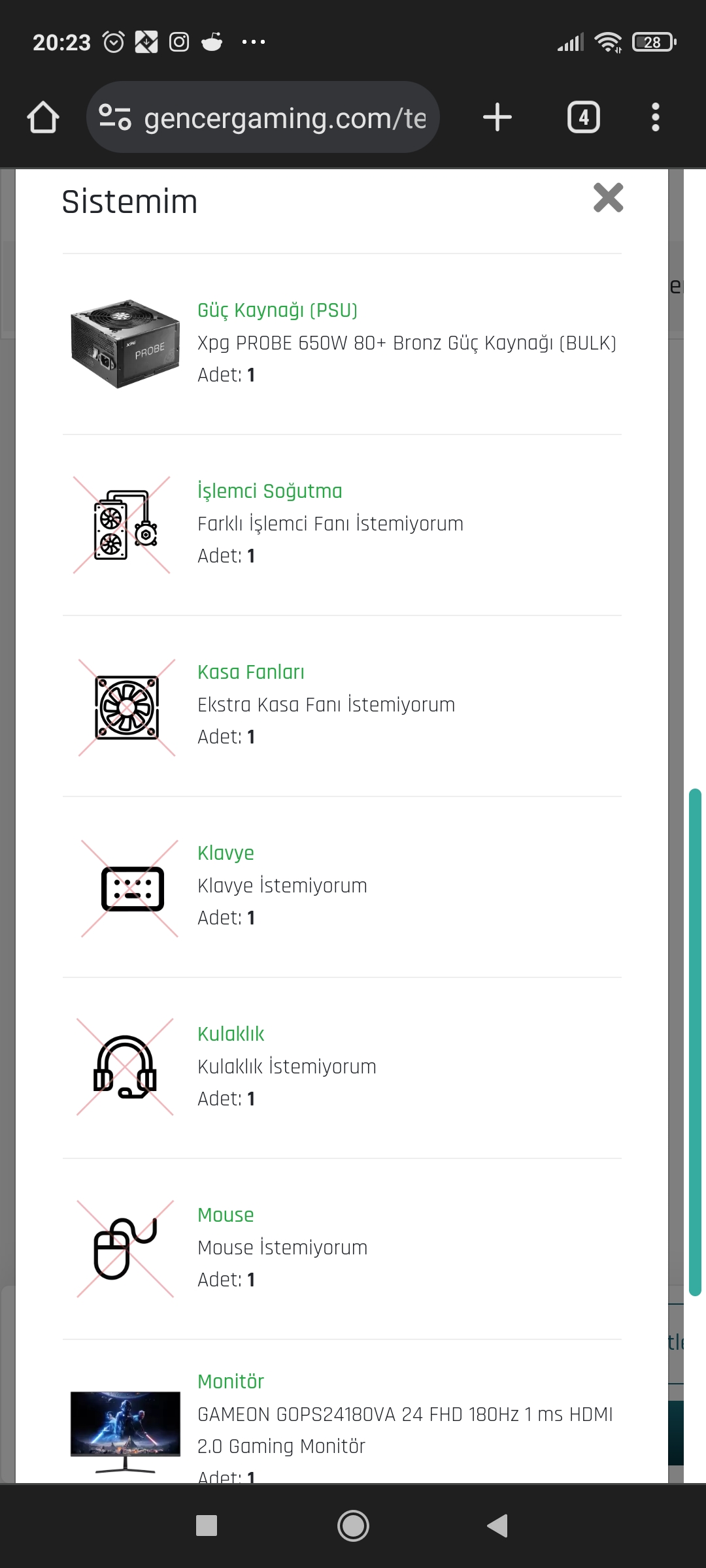
Task: Open the tab switcher showing 4 tabs
Action: coord(583,118)
